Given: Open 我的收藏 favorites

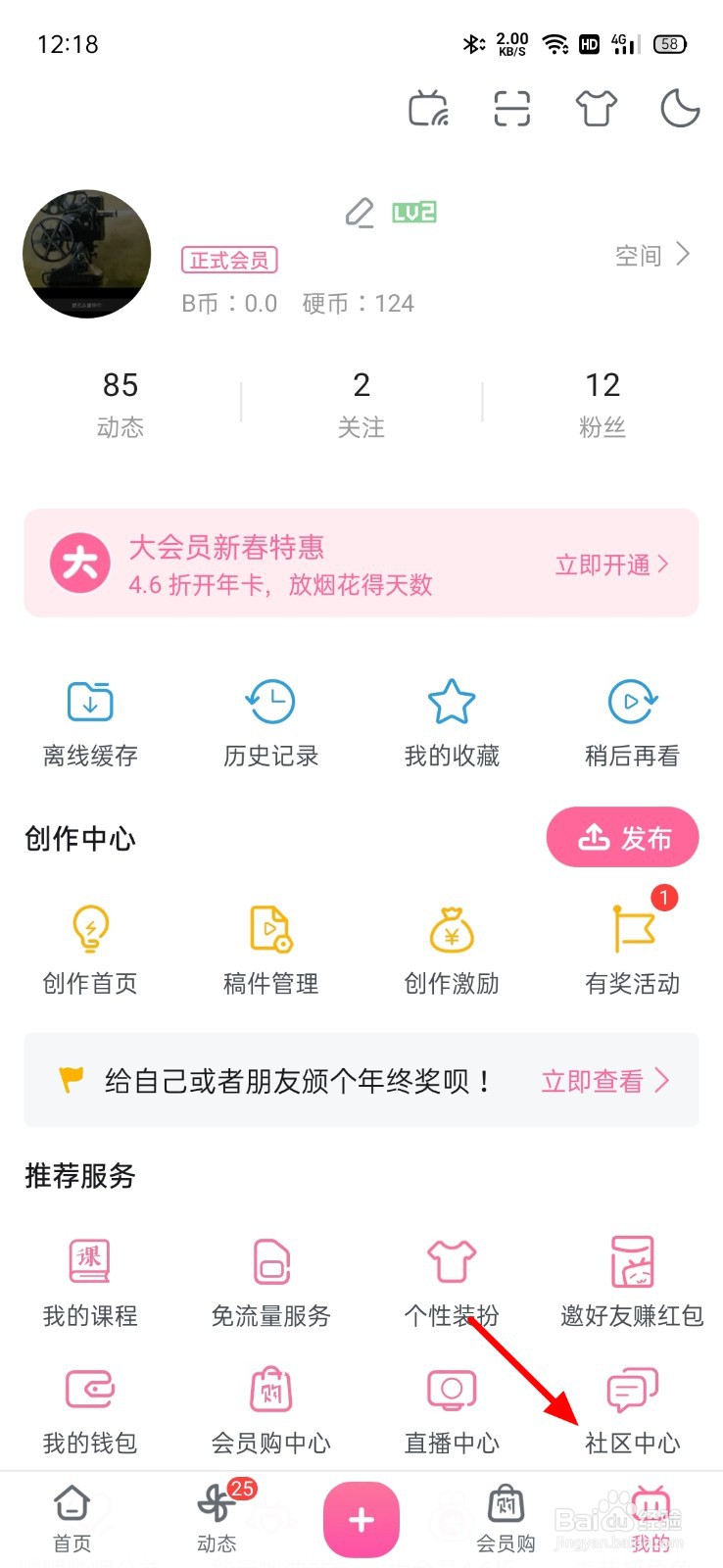Looking at the screenshot, I should (452, 723).
